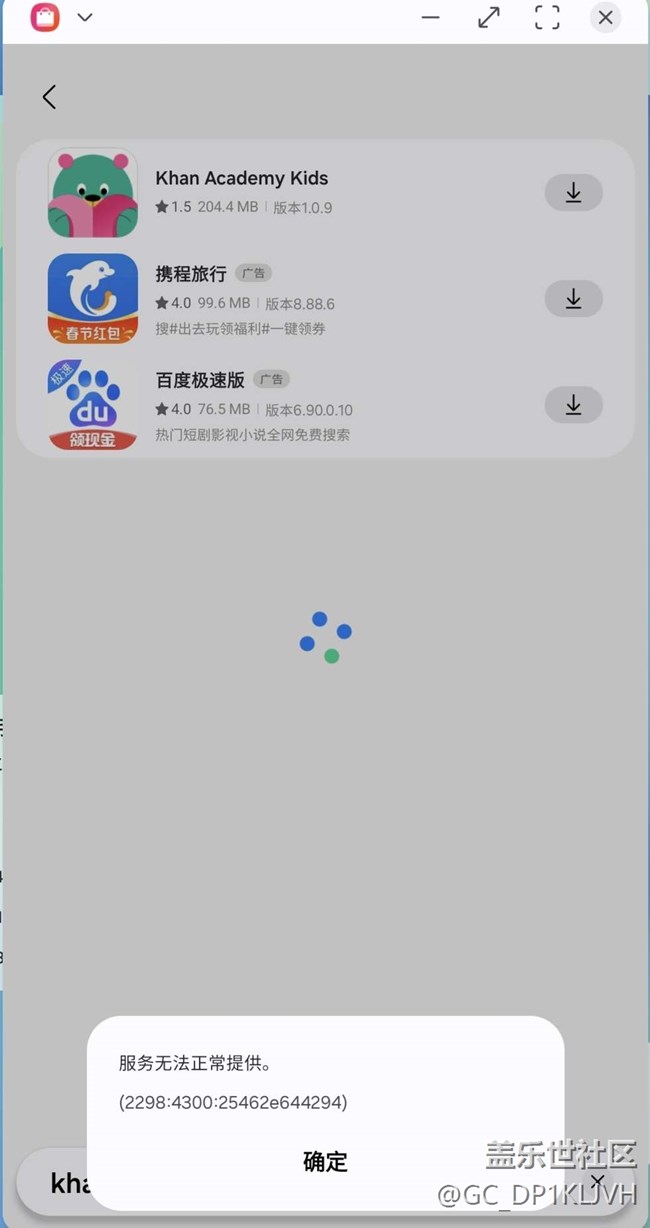Open 百度极速版 app listing

(x=199, y=380)
